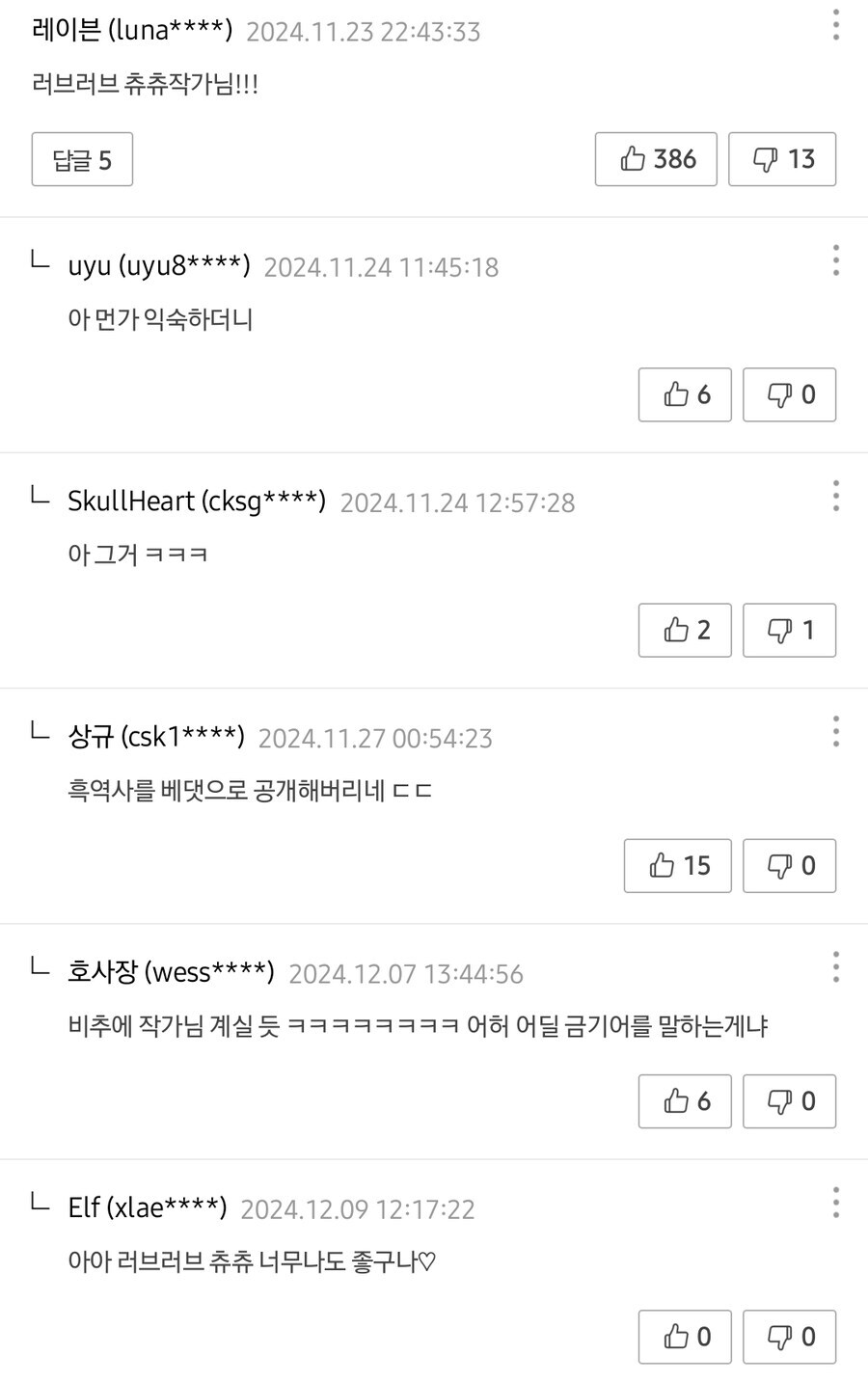Expand the 5 replies under 레이븐's comment
Viewport: 868px width, 1382px height.
[81, 159]
